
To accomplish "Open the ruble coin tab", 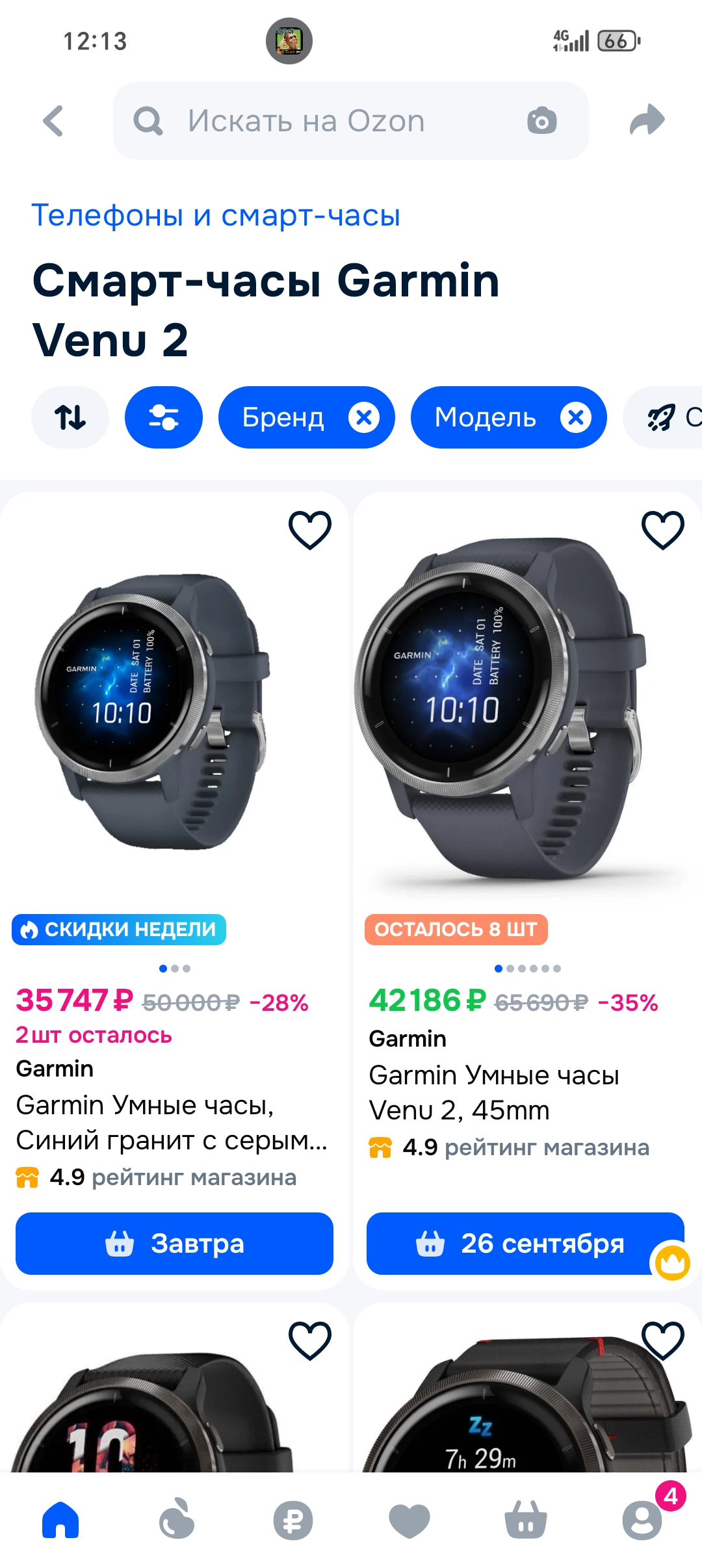I will [x=293, y=1521].
